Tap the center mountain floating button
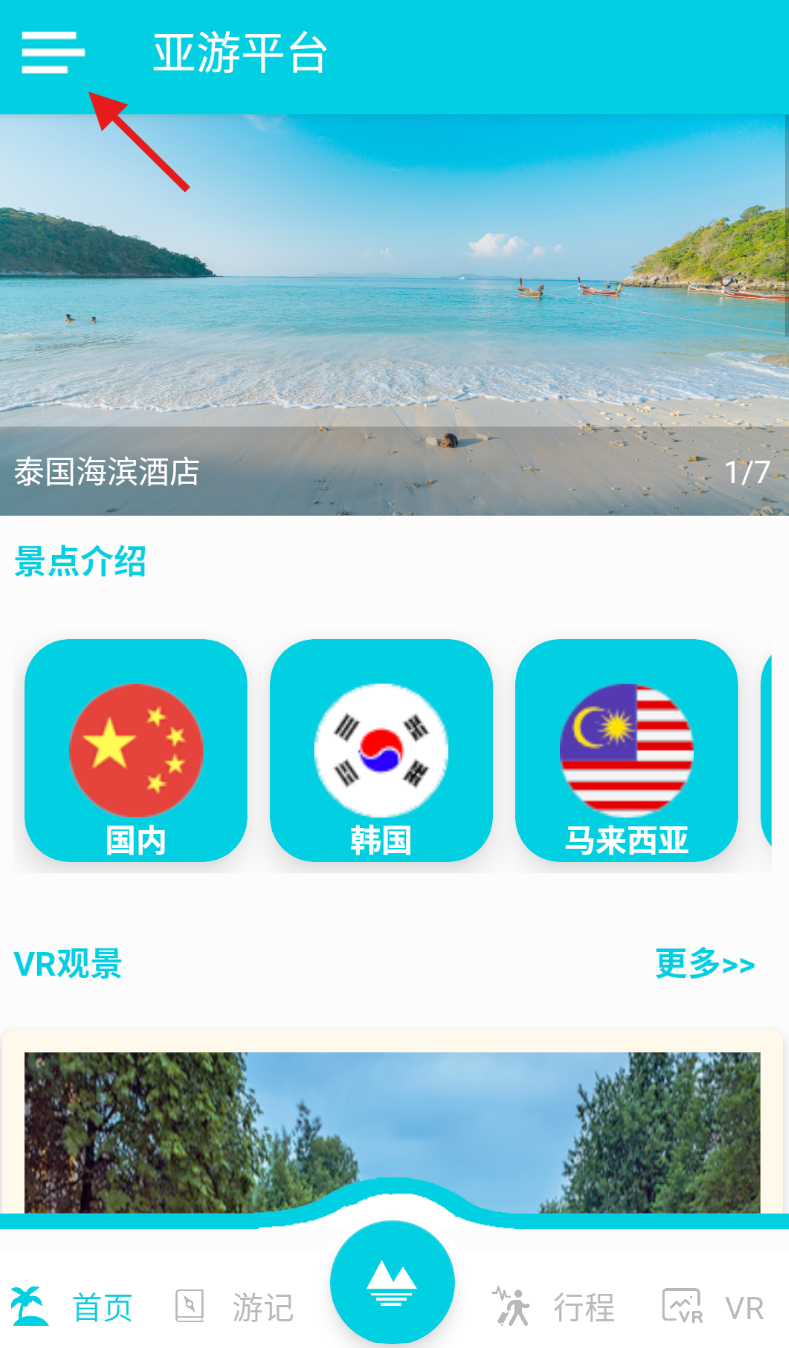 click(x=392, y=1282)
